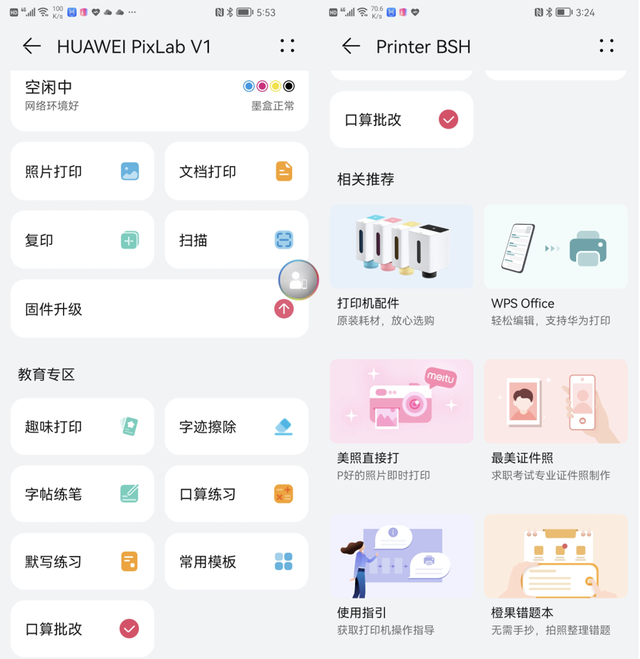Open overflow menu on HUAWEI PixLab V1 screen
Screen dimensions: 640x659
(x=288, y=46)
